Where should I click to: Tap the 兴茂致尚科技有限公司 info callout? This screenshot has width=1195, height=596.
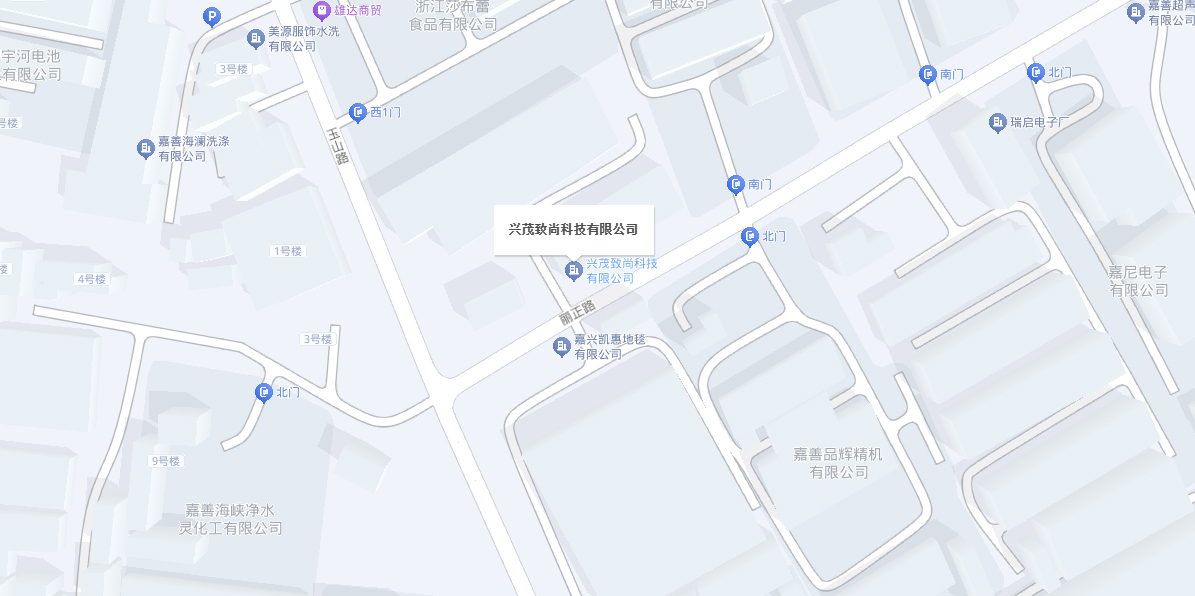(574, 230)
